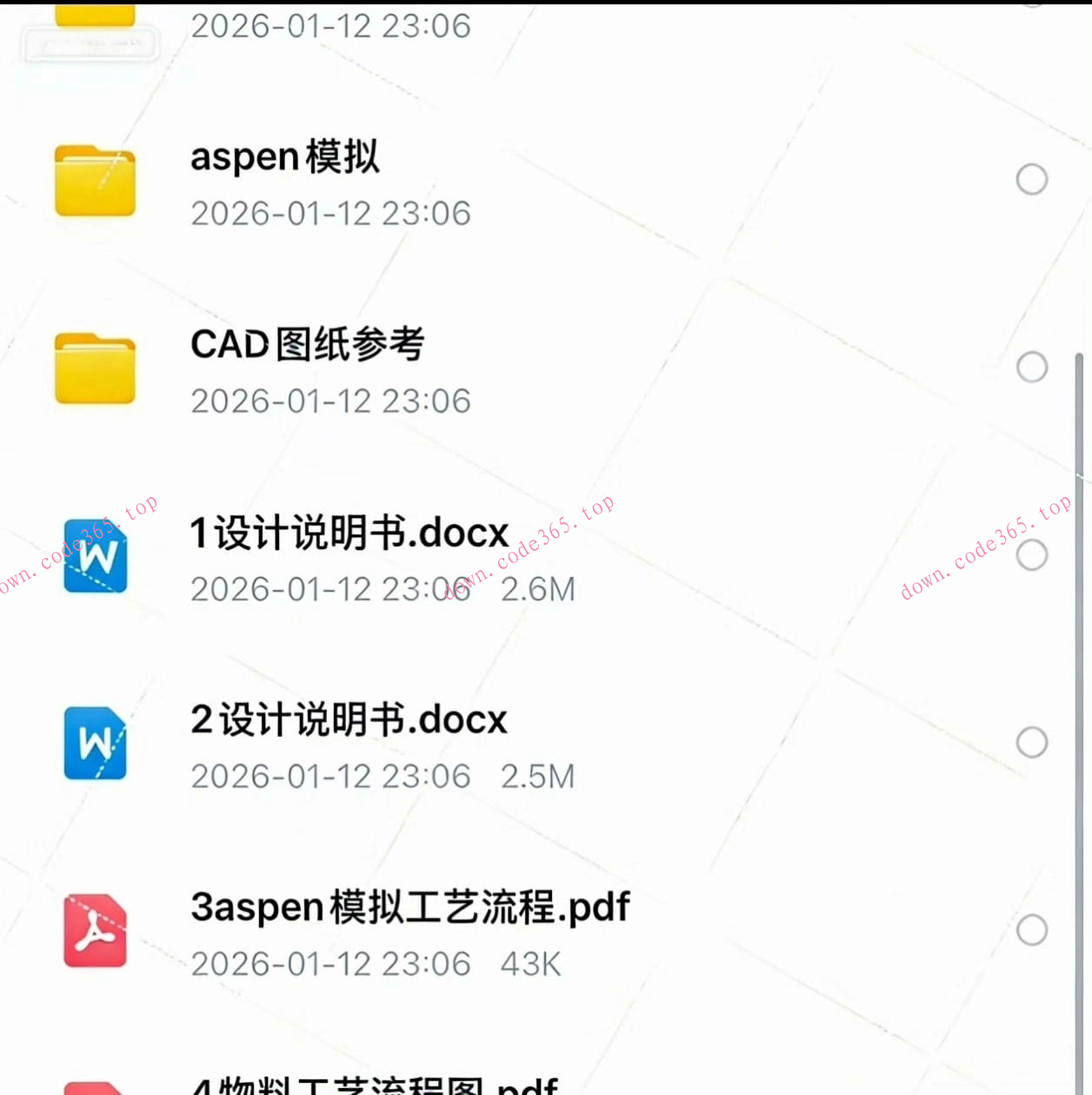Select the checkbox beside aspen模拟 folder
The width and height of the screenshot is (1092, 1095).
[x=1032, y=180]
